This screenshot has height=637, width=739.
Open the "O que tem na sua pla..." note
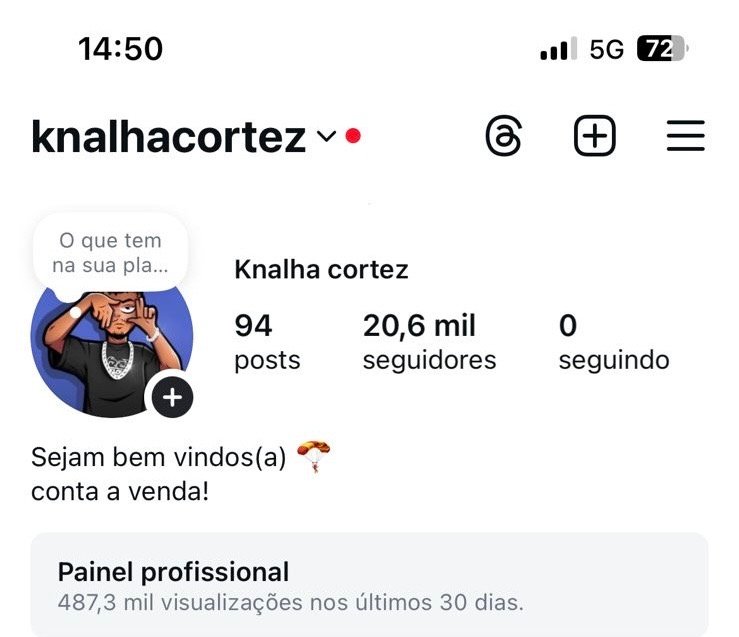[x=110, y=253]
